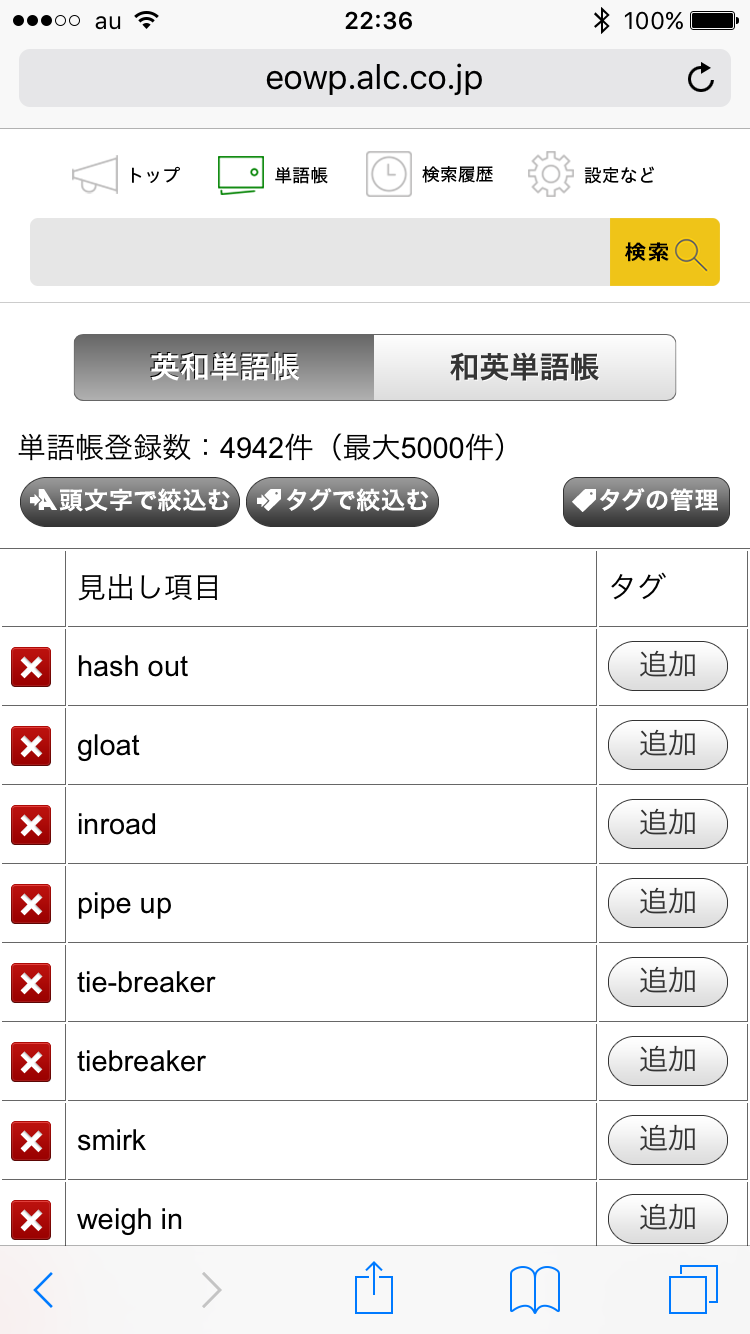Filter words with タグで絞込む
The height and width of the screenshot is (1334, 750).
tap(343, 501)
